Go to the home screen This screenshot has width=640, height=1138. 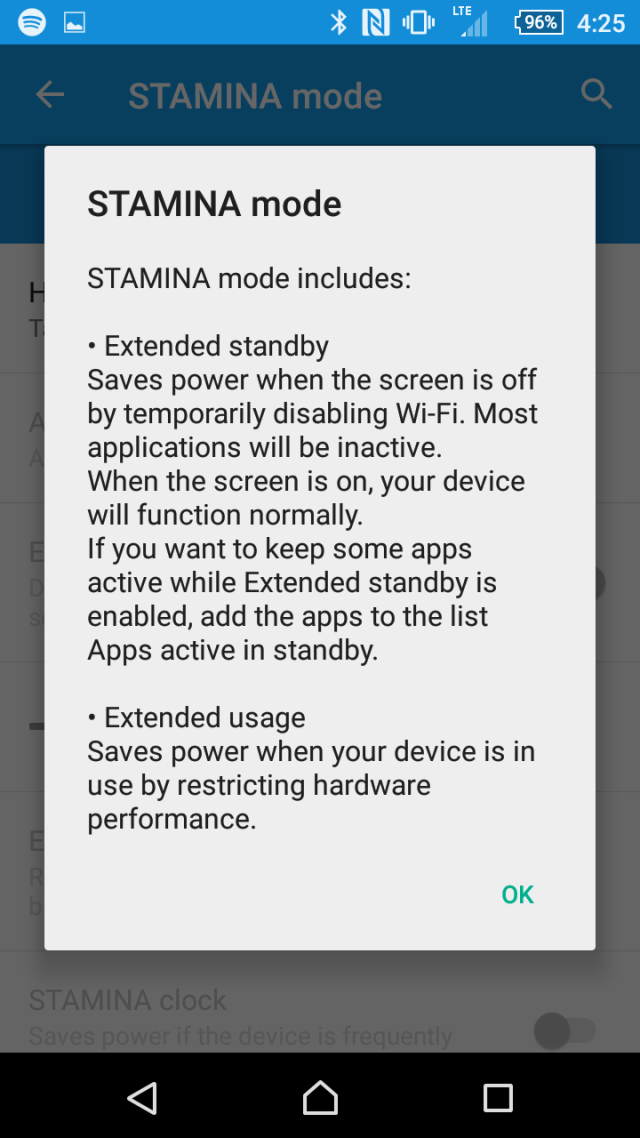point(320,1097)
